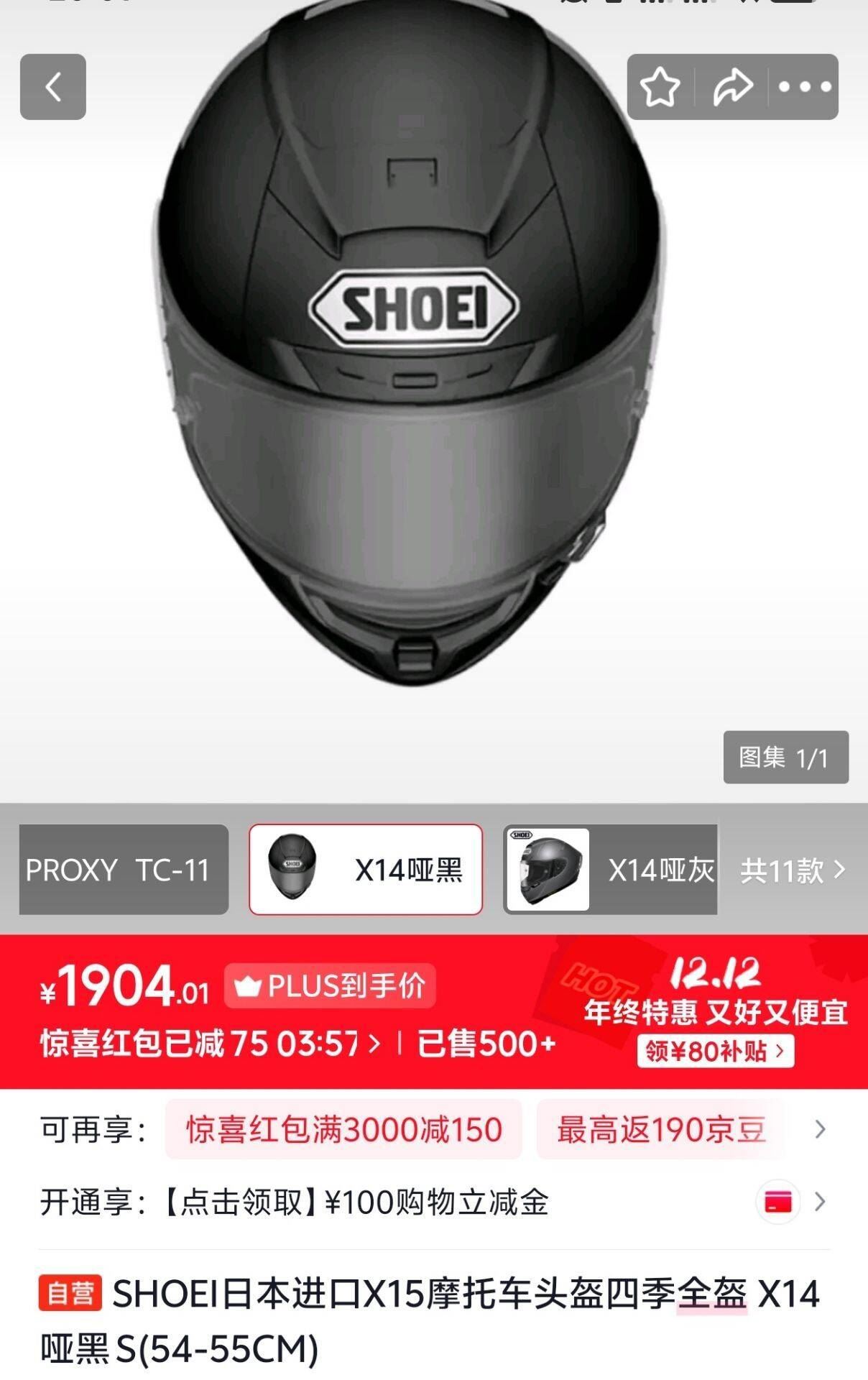Open the 惊喜红包已减75 details
This screenshot has height=1380, width=868.
[x=210, y=1044]
